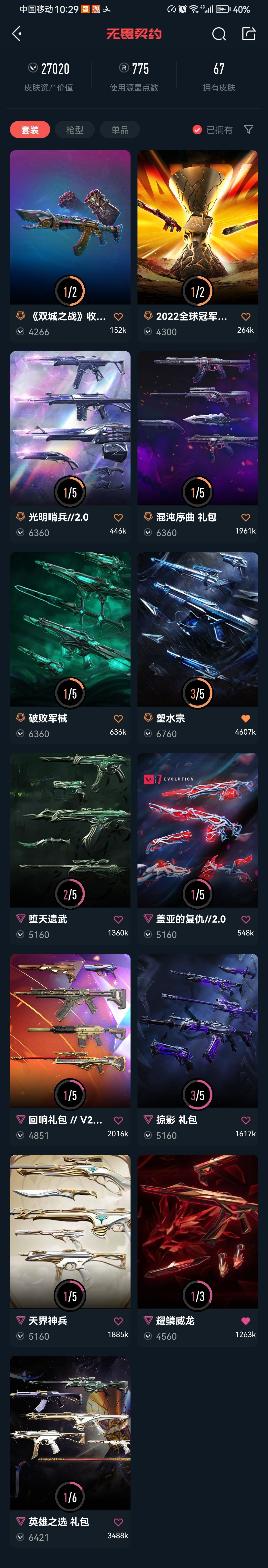Open the filter funnel icon
Screen dimensions: 268x1568
pos(248,130)
